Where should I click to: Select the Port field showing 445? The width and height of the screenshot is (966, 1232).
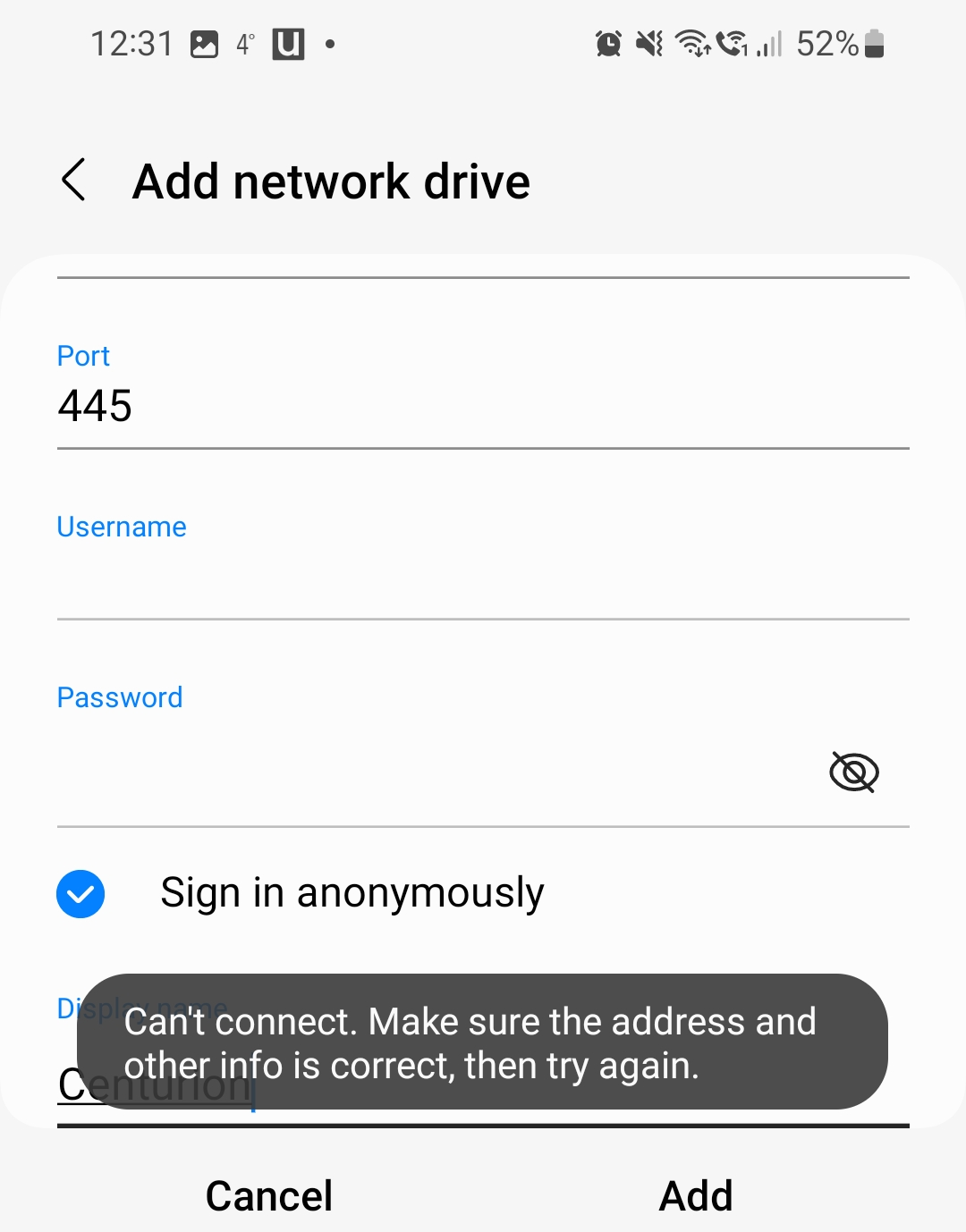[x=358, y=405]
